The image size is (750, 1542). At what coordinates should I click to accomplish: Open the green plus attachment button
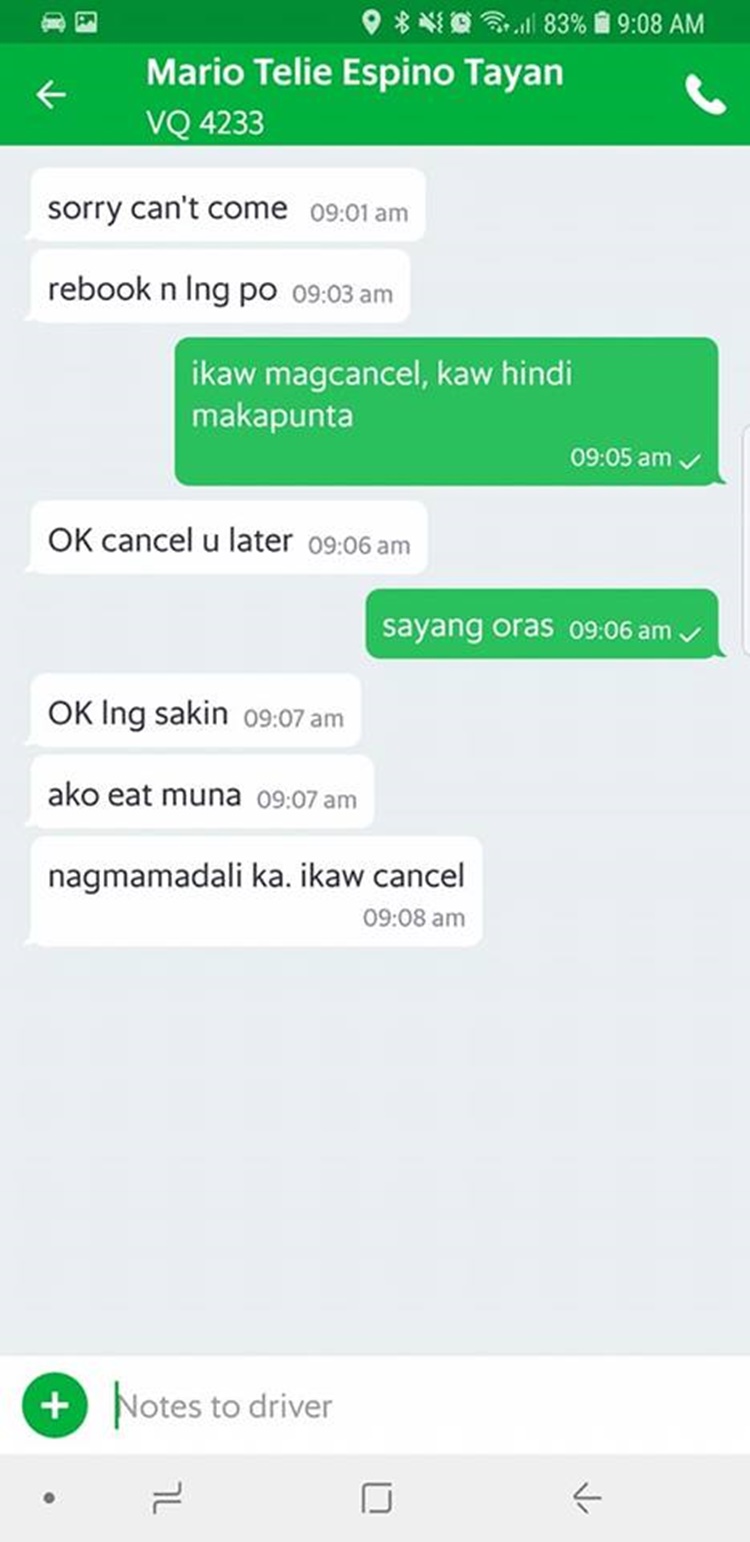[x=54, y=1405]
